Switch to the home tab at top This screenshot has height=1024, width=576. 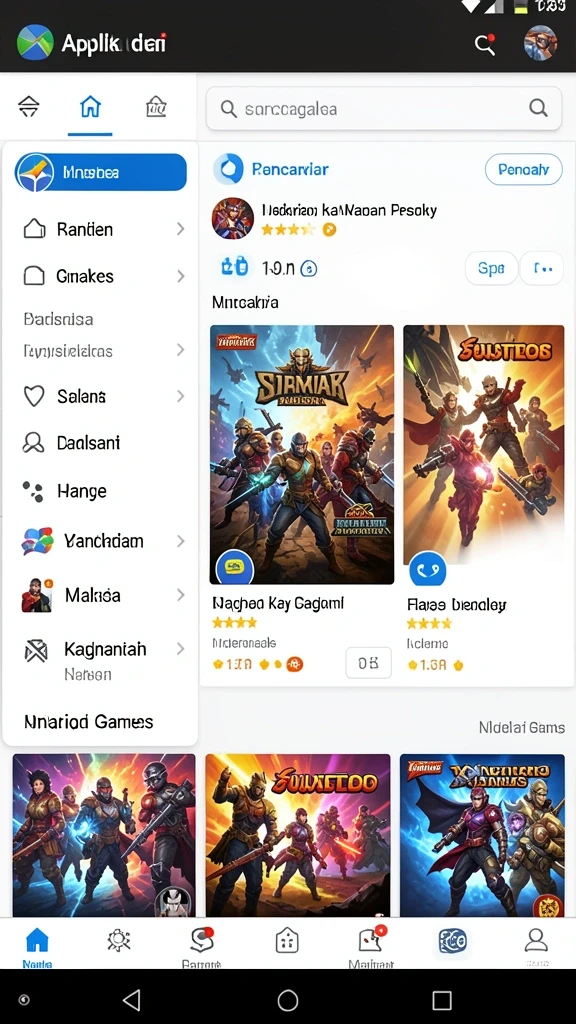[90, 106]
